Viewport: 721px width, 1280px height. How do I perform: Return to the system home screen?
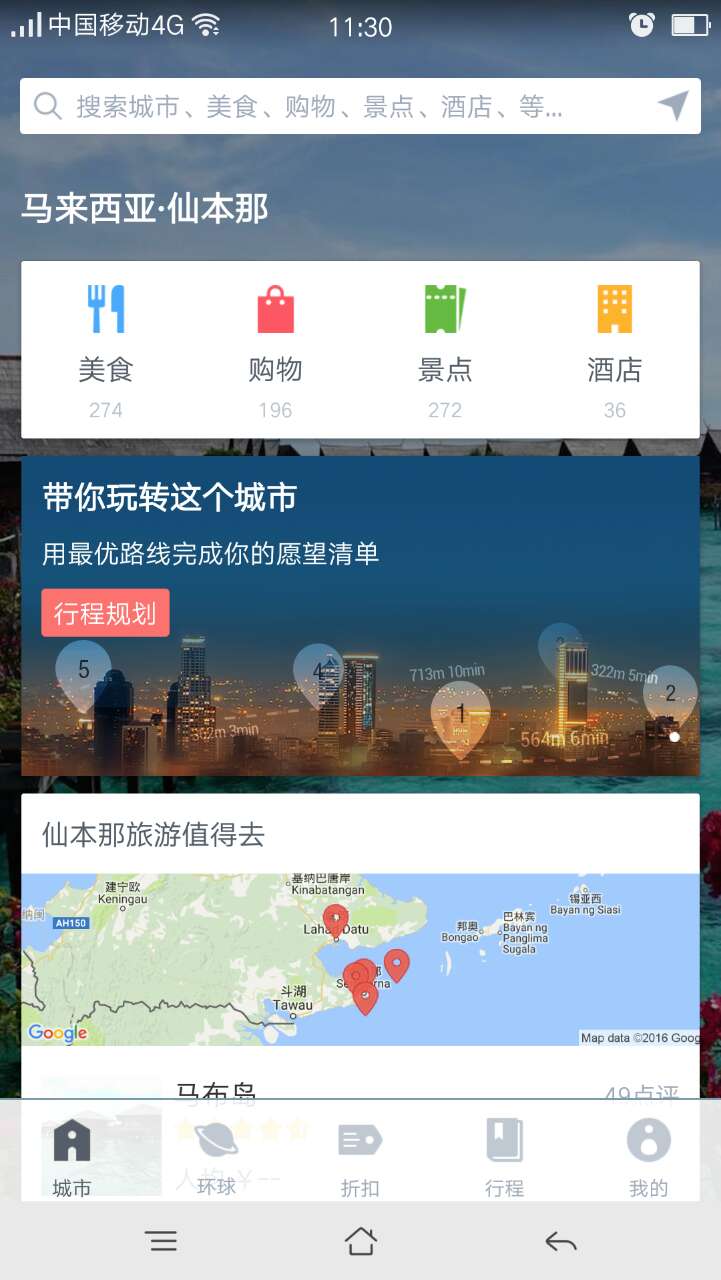[360, 1242]
